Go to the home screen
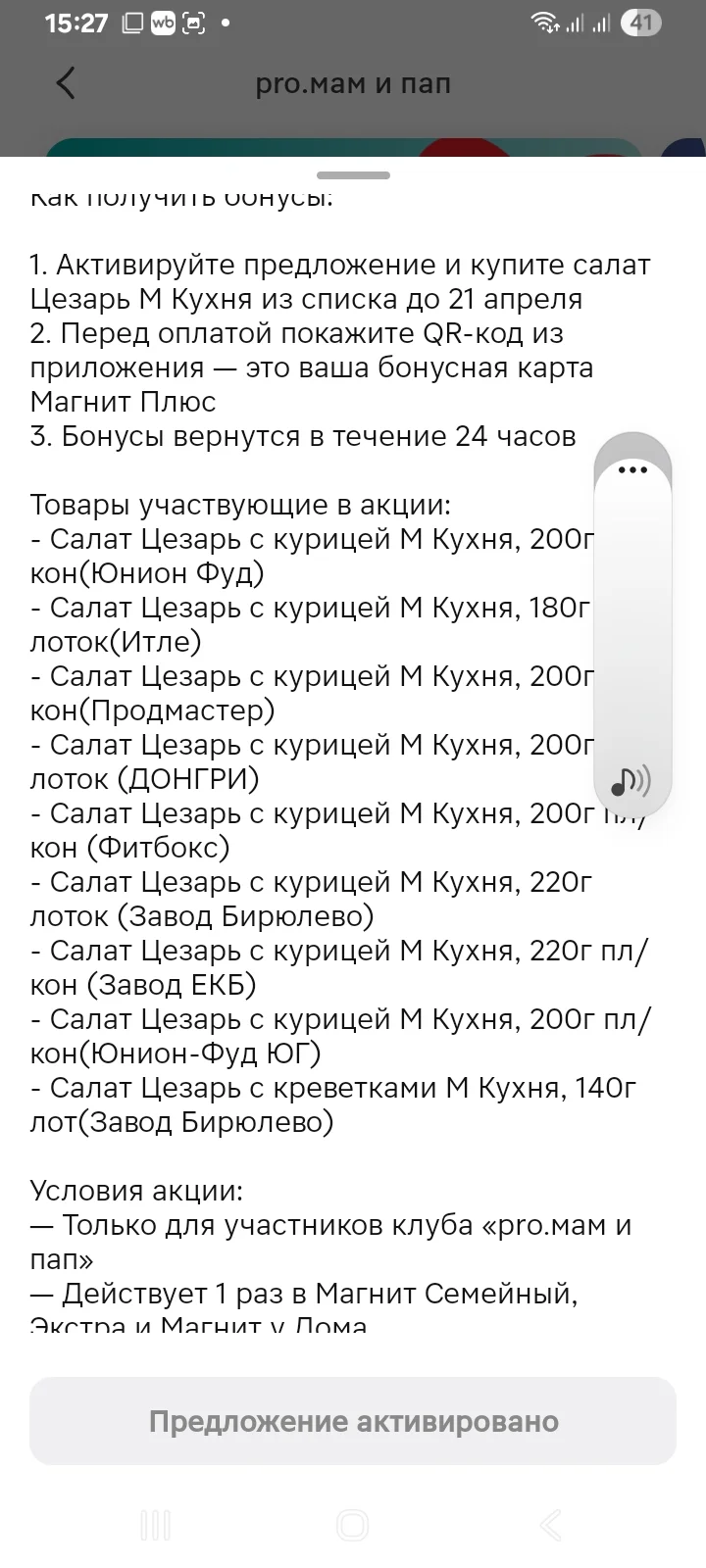 (x=353, y=1525)
